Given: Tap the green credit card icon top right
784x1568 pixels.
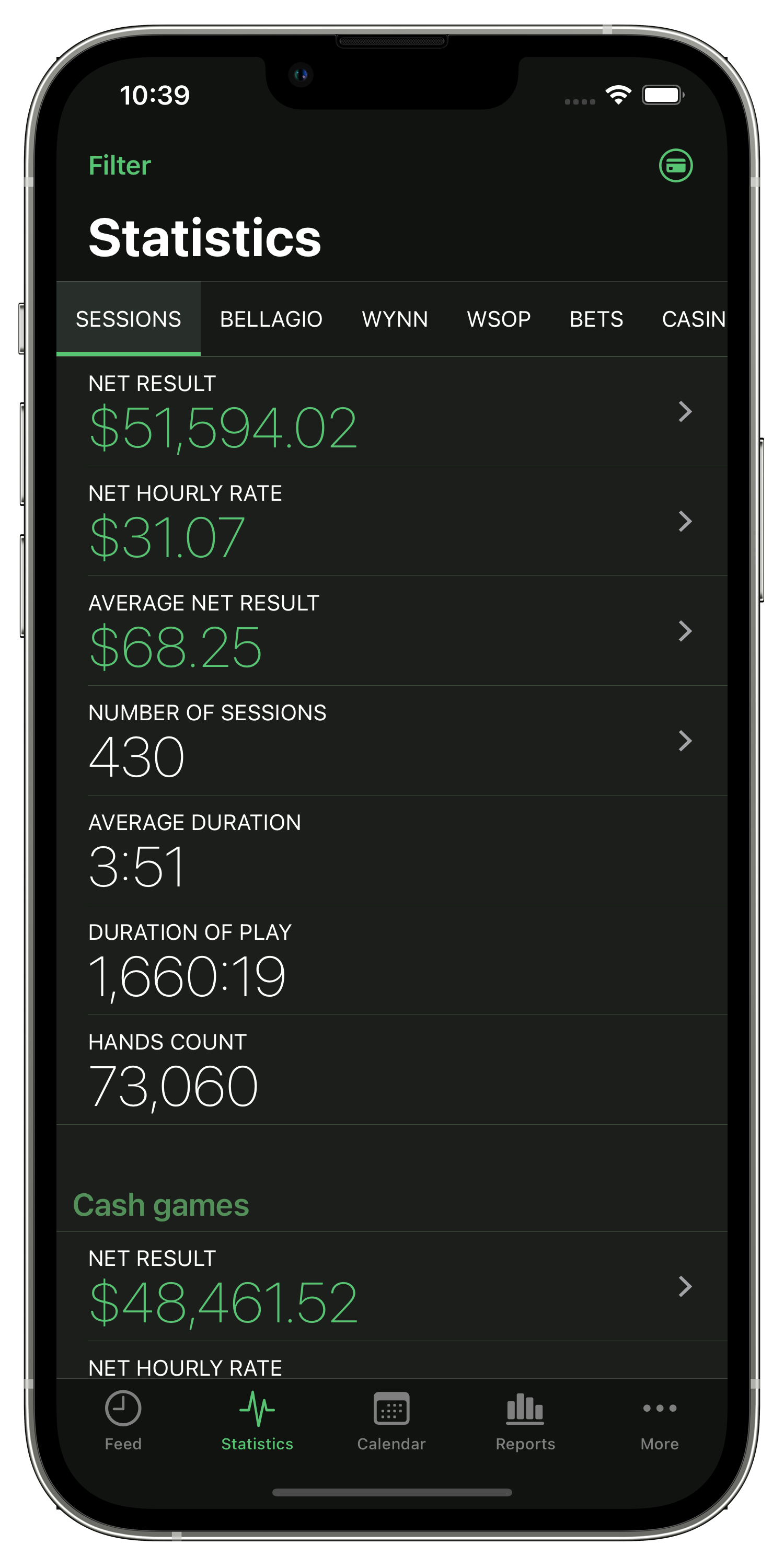Looking at the screenshot, I should [677, 165].
